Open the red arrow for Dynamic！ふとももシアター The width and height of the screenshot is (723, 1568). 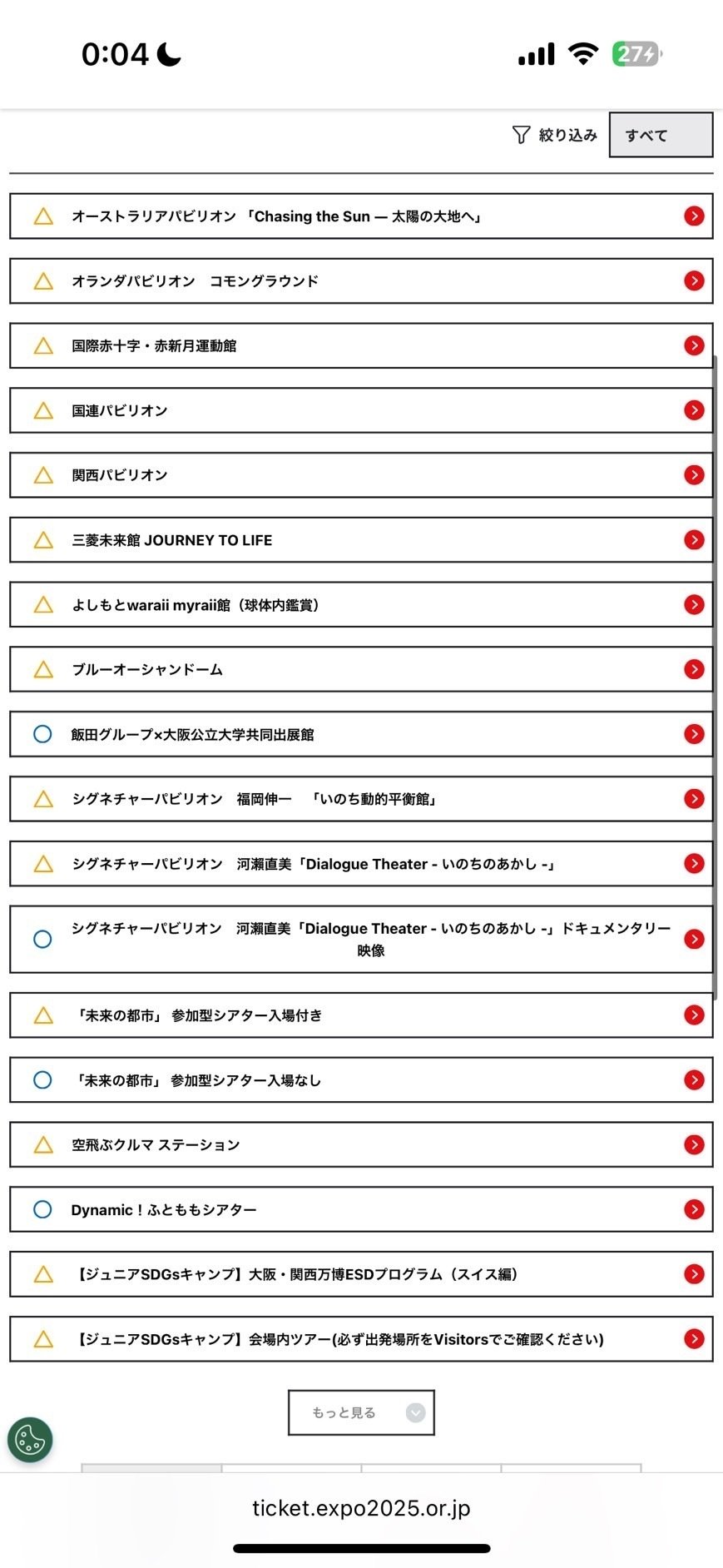pos(693,1209)
